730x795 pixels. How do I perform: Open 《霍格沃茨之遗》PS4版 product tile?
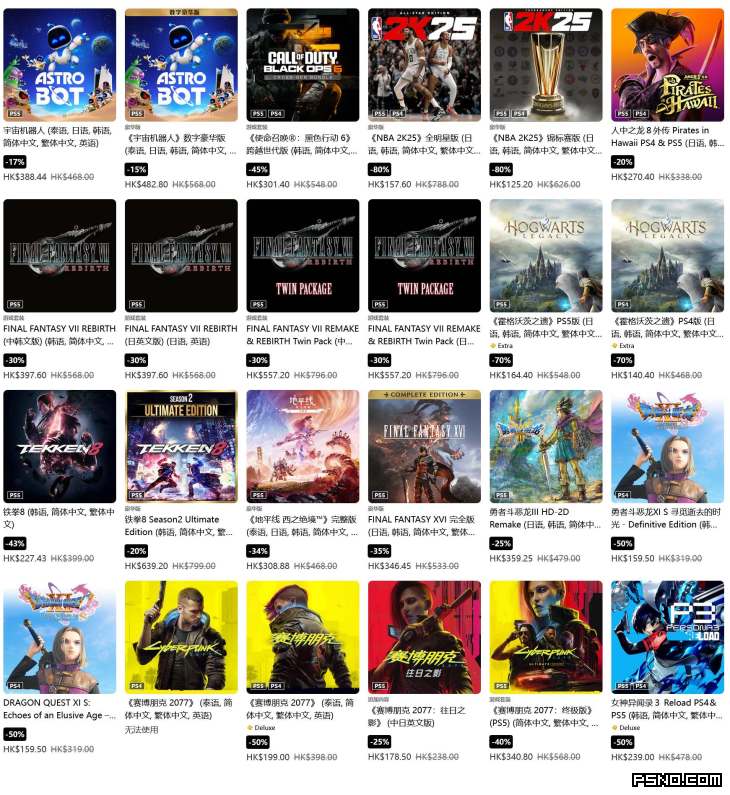point(667,256)
